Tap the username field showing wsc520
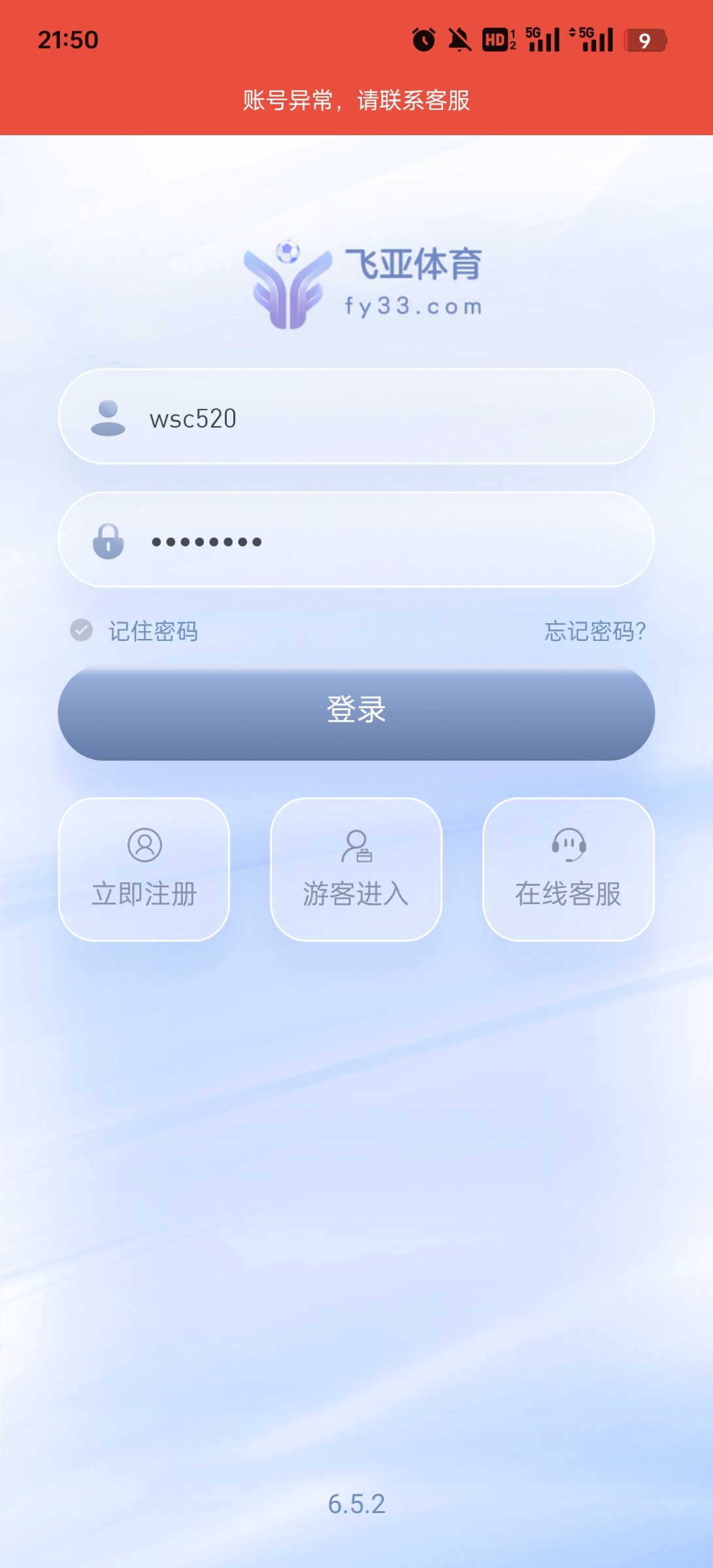 coord(356,417)
